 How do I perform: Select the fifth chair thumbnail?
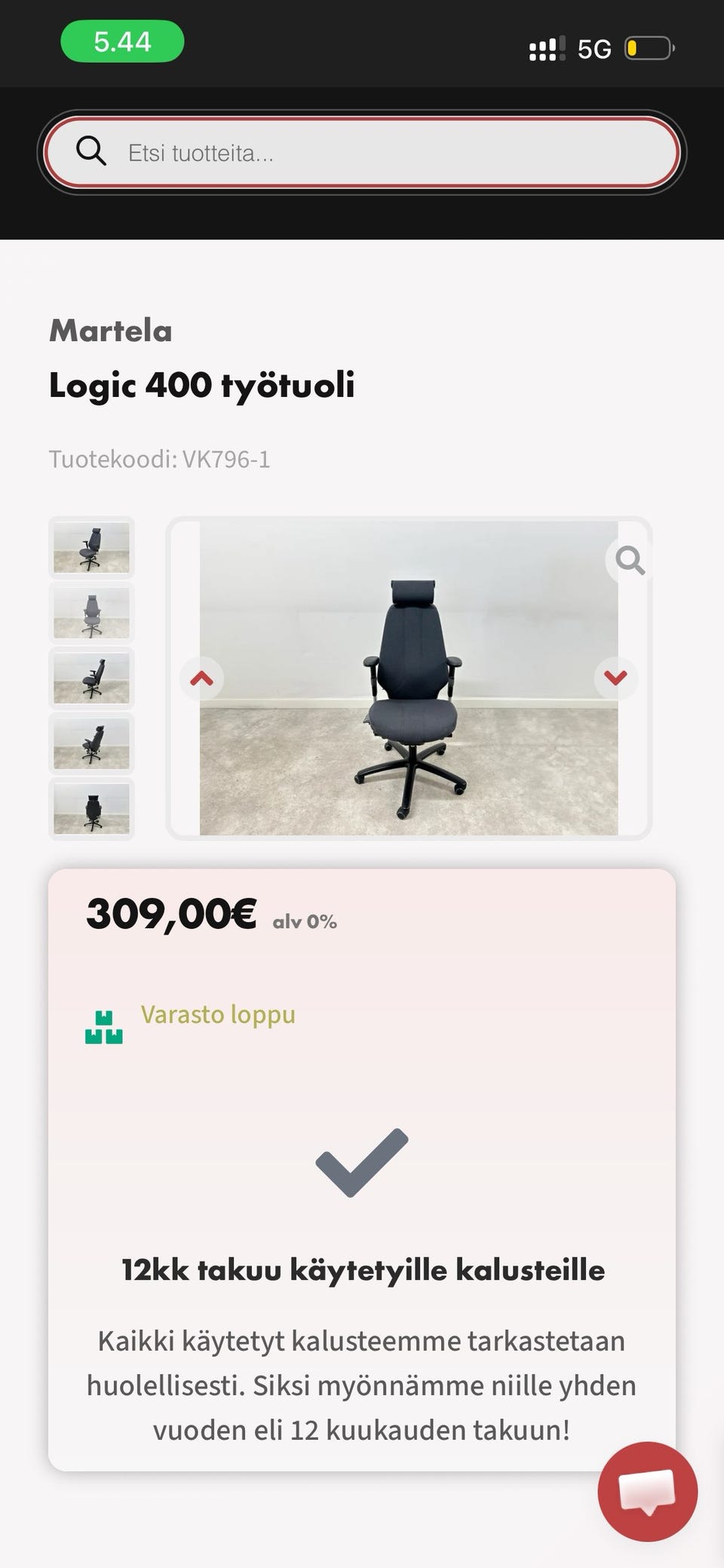pos(91,809)
